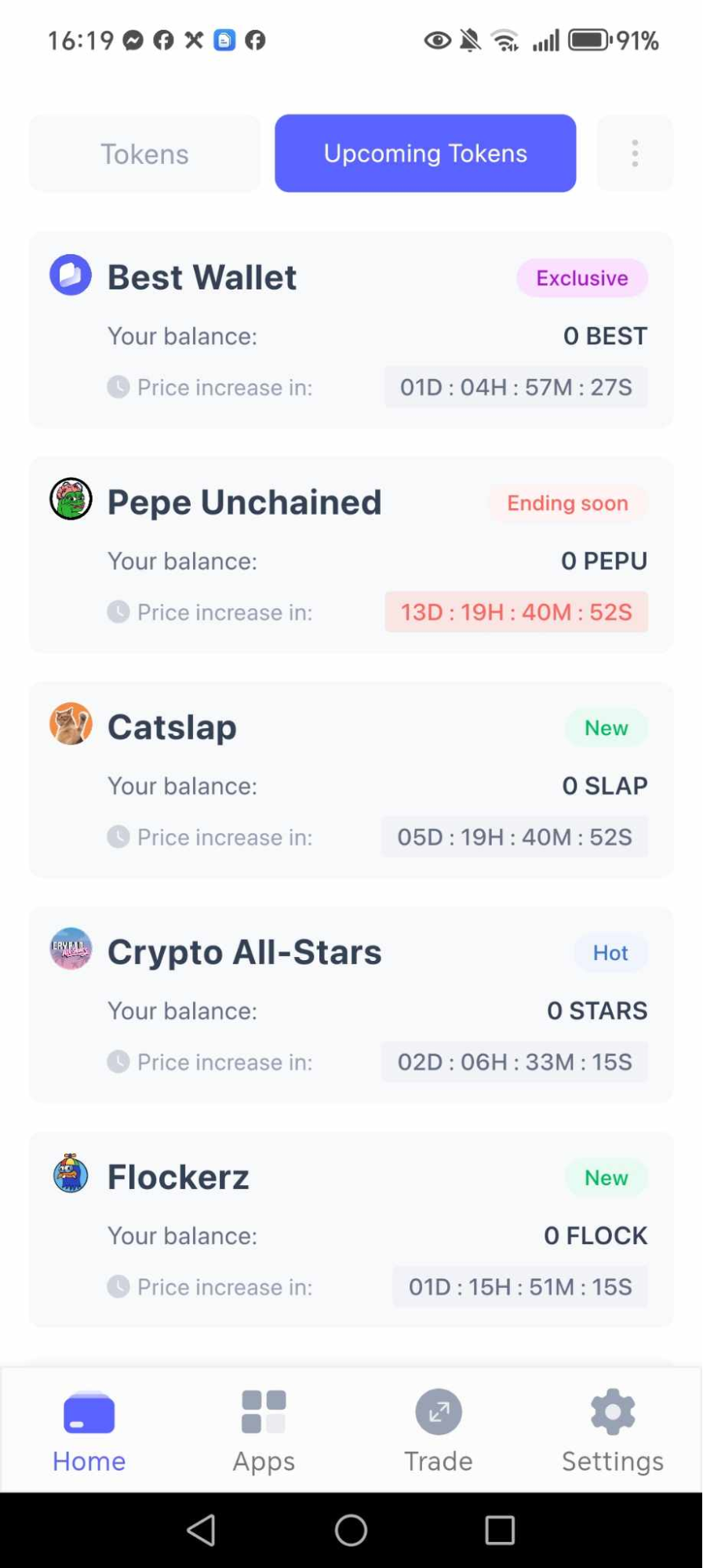Select the Upcoming Tokens tab
Screen dimensions: 703x1568
click(x=425, y=153)
